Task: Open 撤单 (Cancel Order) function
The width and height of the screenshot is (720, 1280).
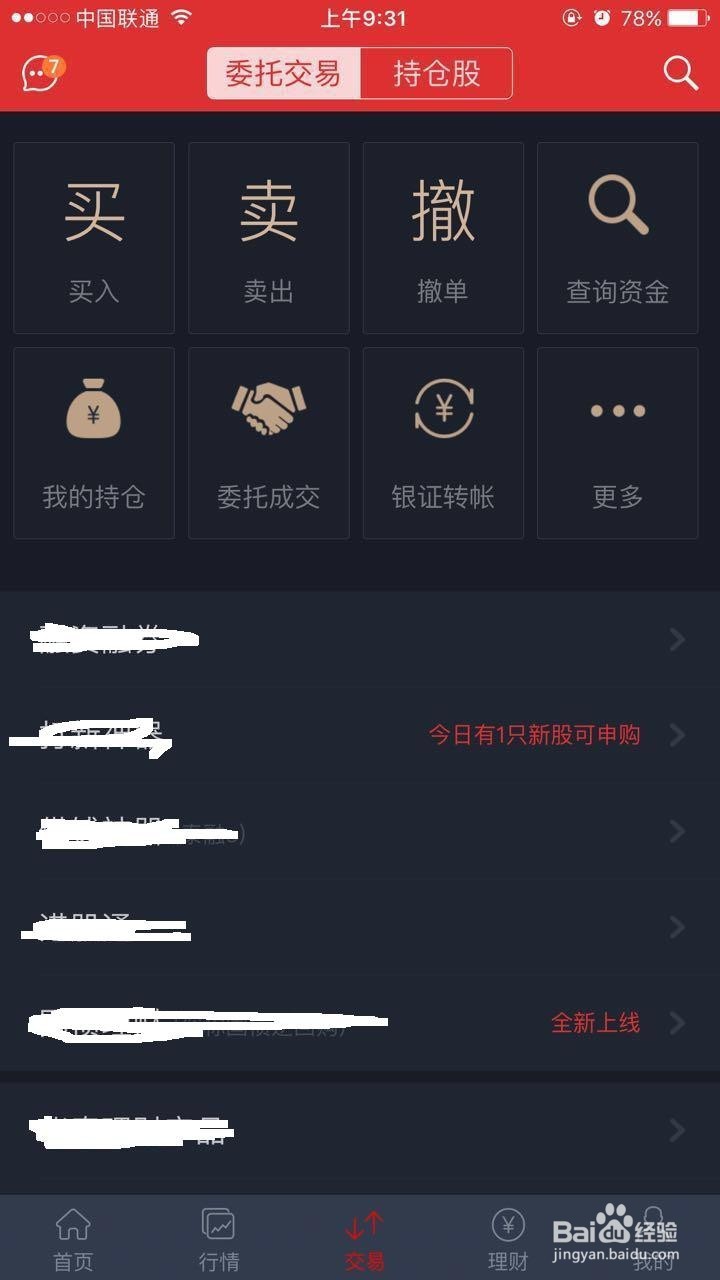Action: pyautogui.click(x=442, y=236)
